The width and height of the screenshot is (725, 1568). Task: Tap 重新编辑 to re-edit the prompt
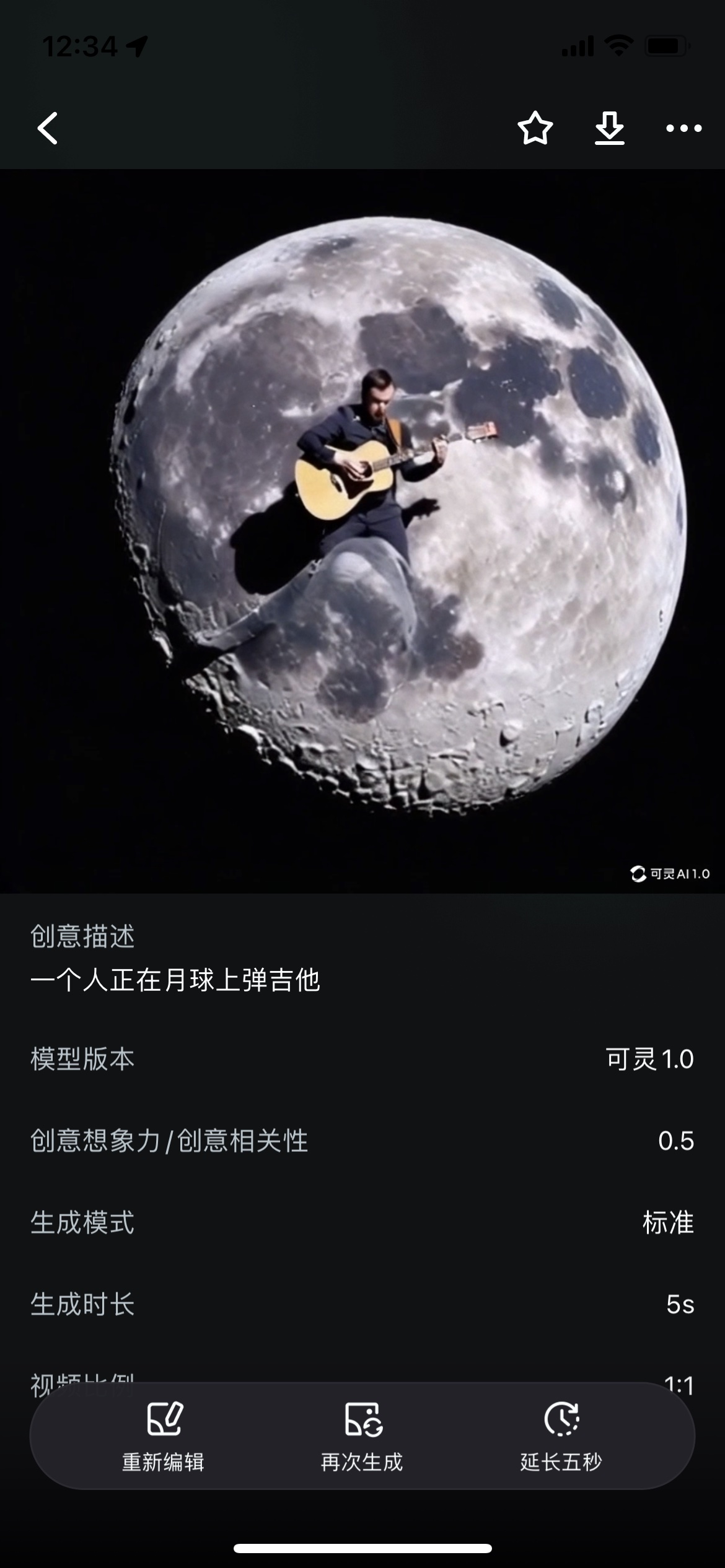tap(164, 1435)
